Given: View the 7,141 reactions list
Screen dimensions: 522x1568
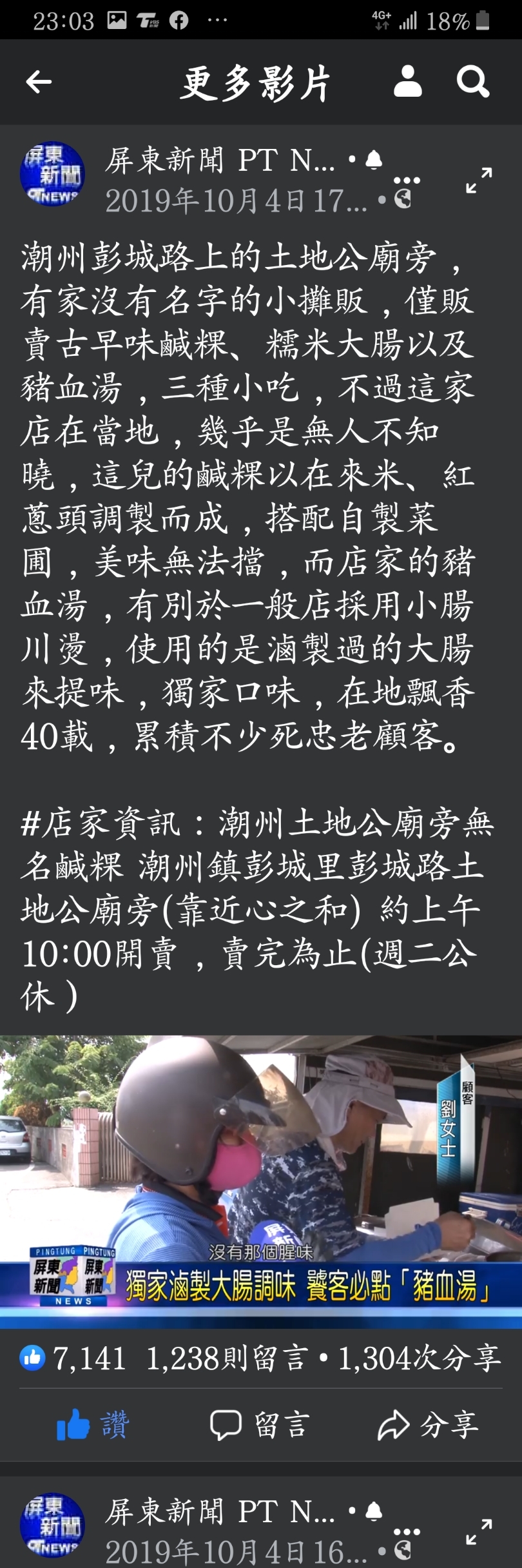Looking at the screenshot, I should [73, 1358].
